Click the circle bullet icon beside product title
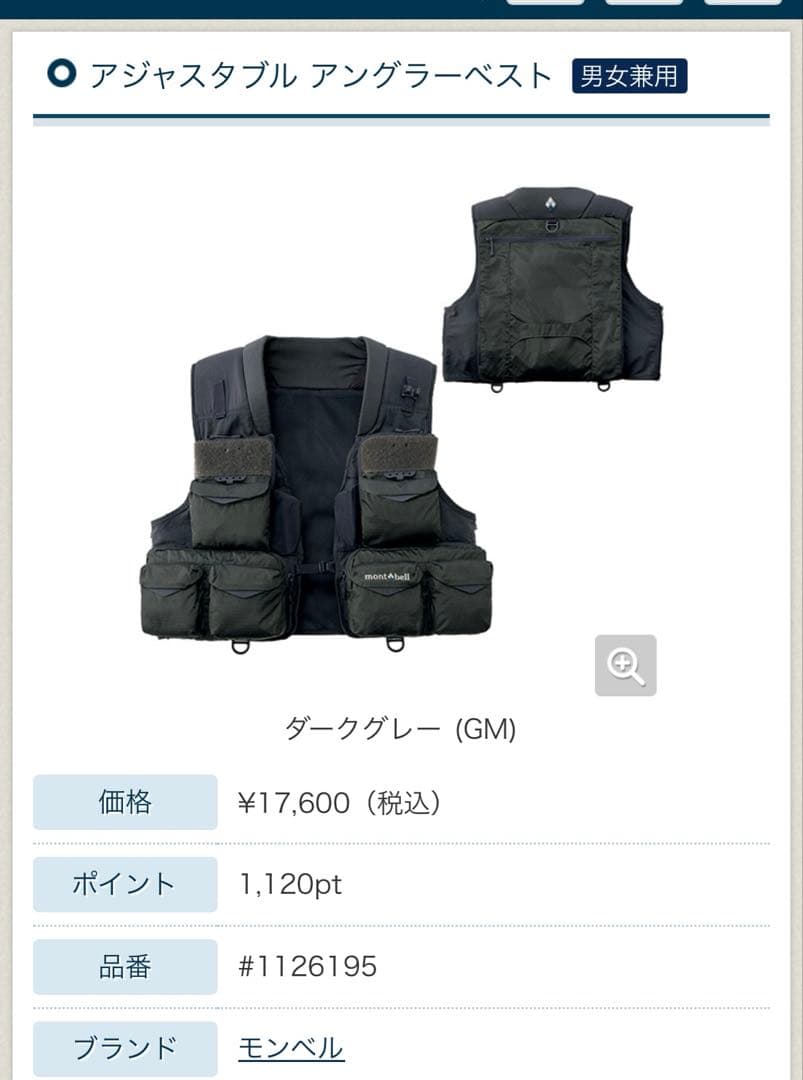 pyautogui.click(x=62, y=72)
